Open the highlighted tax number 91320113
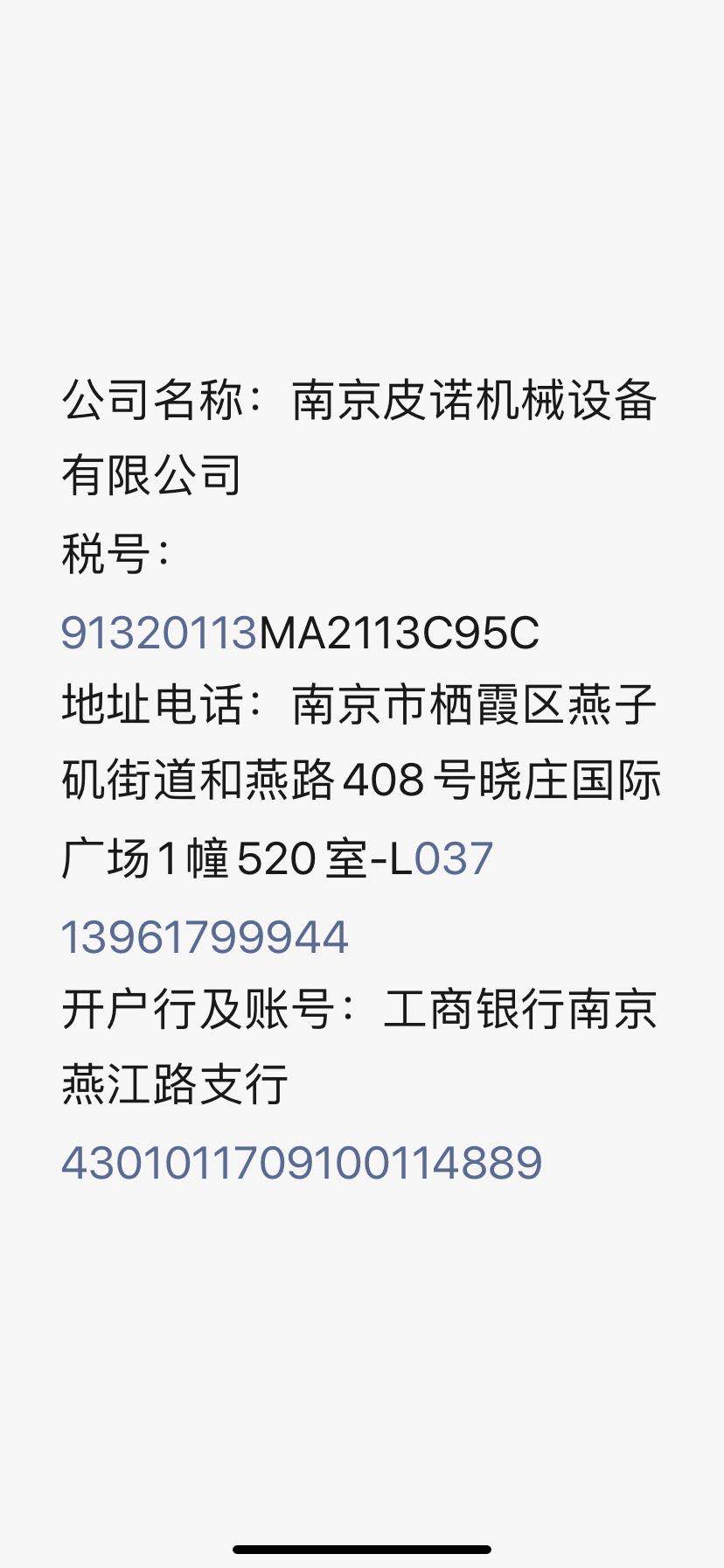This screenshot has width=724, height=1568. (158, 632)
